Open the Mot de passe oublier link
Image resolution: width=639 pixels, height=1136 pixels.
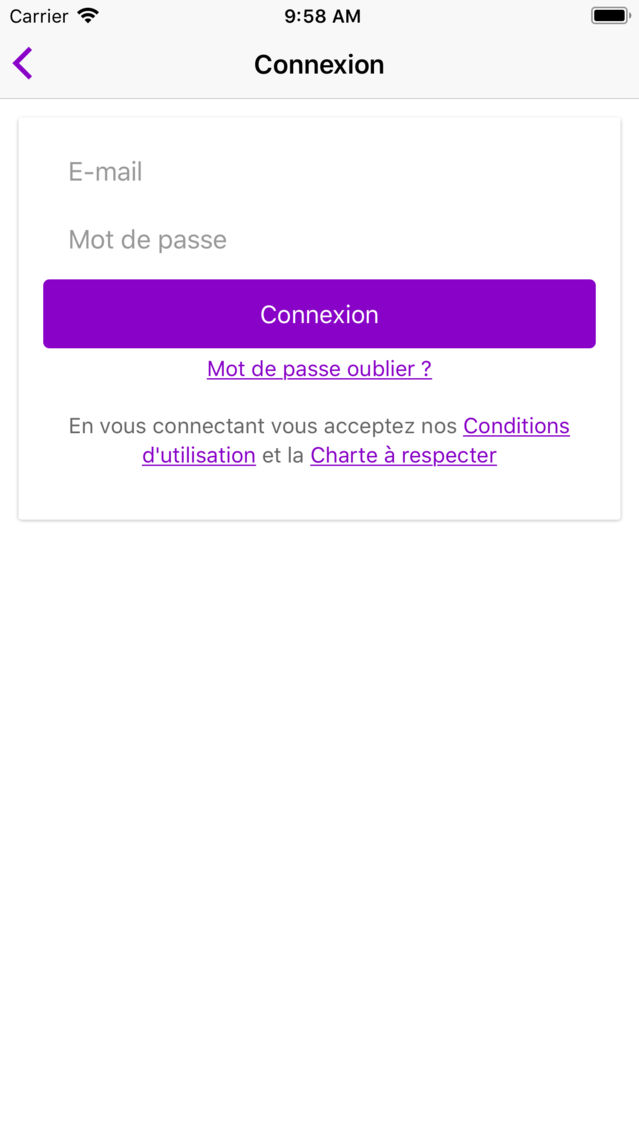coord(319,369)
